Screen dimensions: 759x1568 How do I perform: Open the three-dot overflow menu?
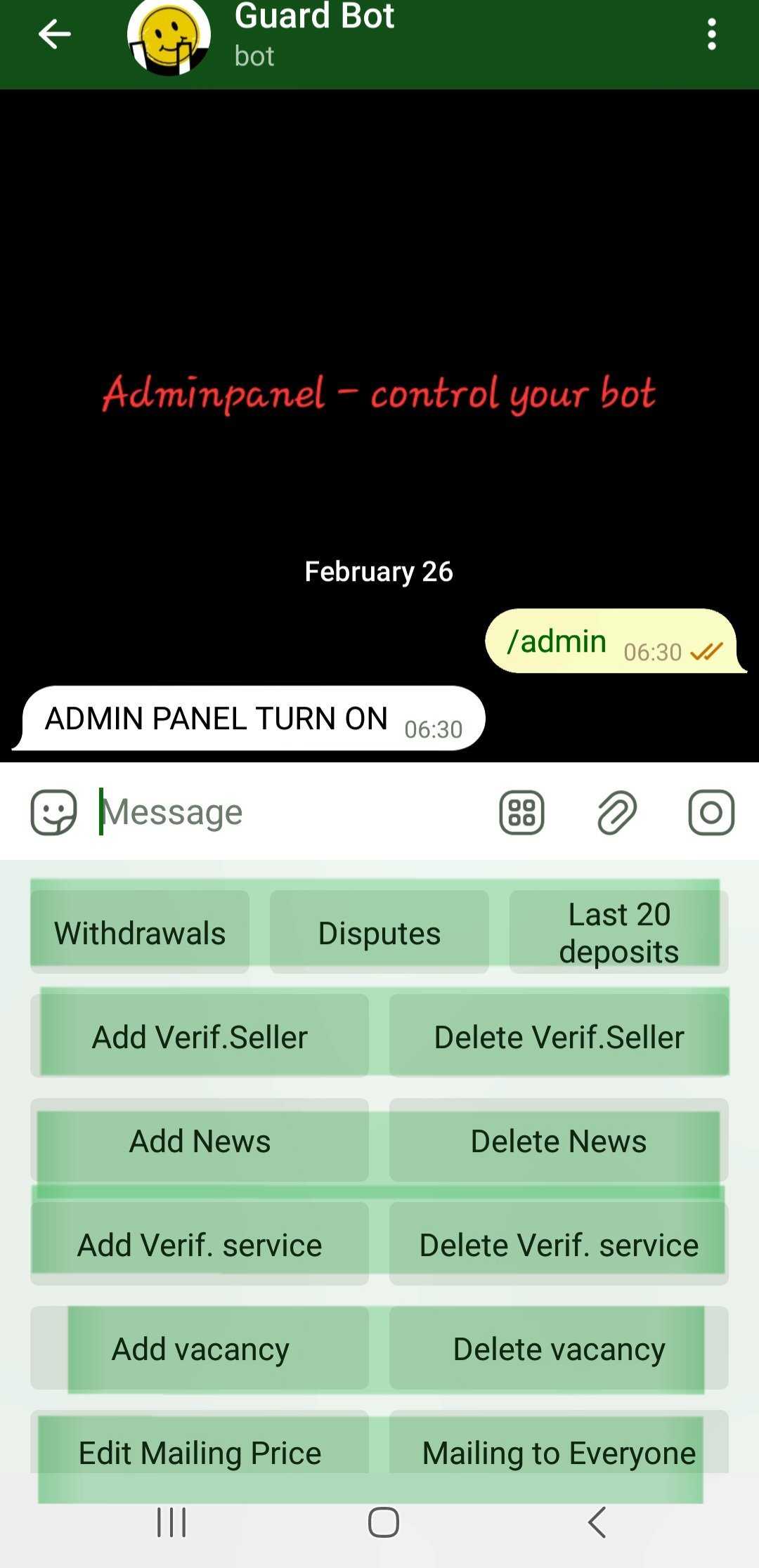(x=711, y=34)
